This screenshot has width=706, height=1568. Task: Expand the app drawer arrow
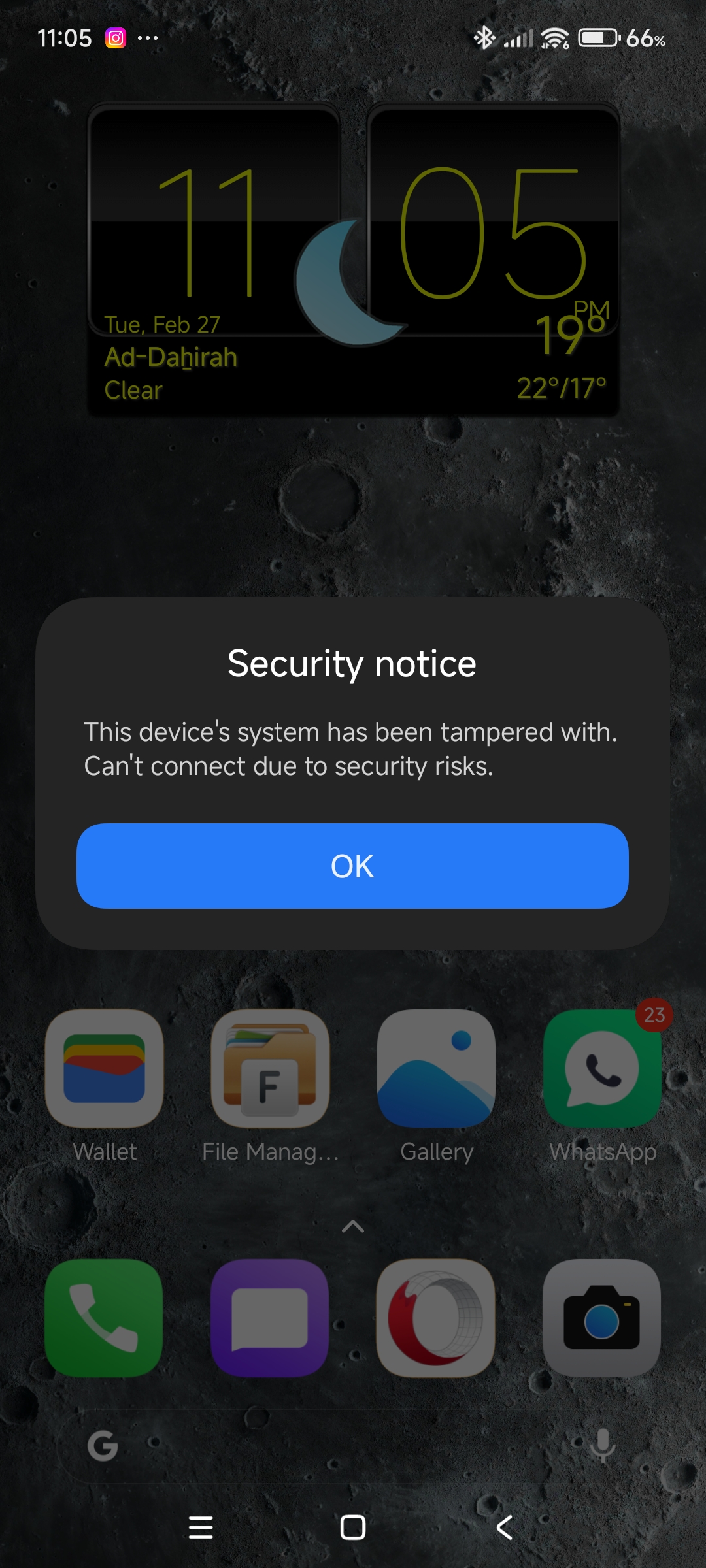(353, 1226)
